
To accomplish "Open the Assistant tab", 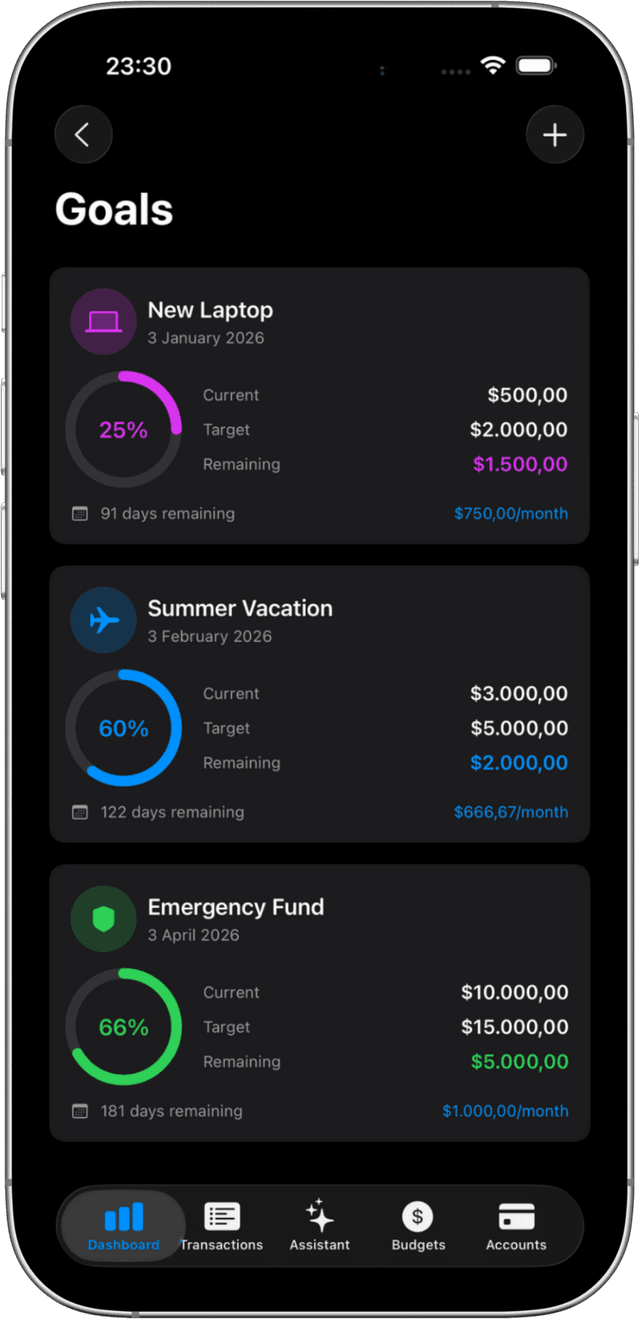I will pyautogui.click(x=319, y=1226).
